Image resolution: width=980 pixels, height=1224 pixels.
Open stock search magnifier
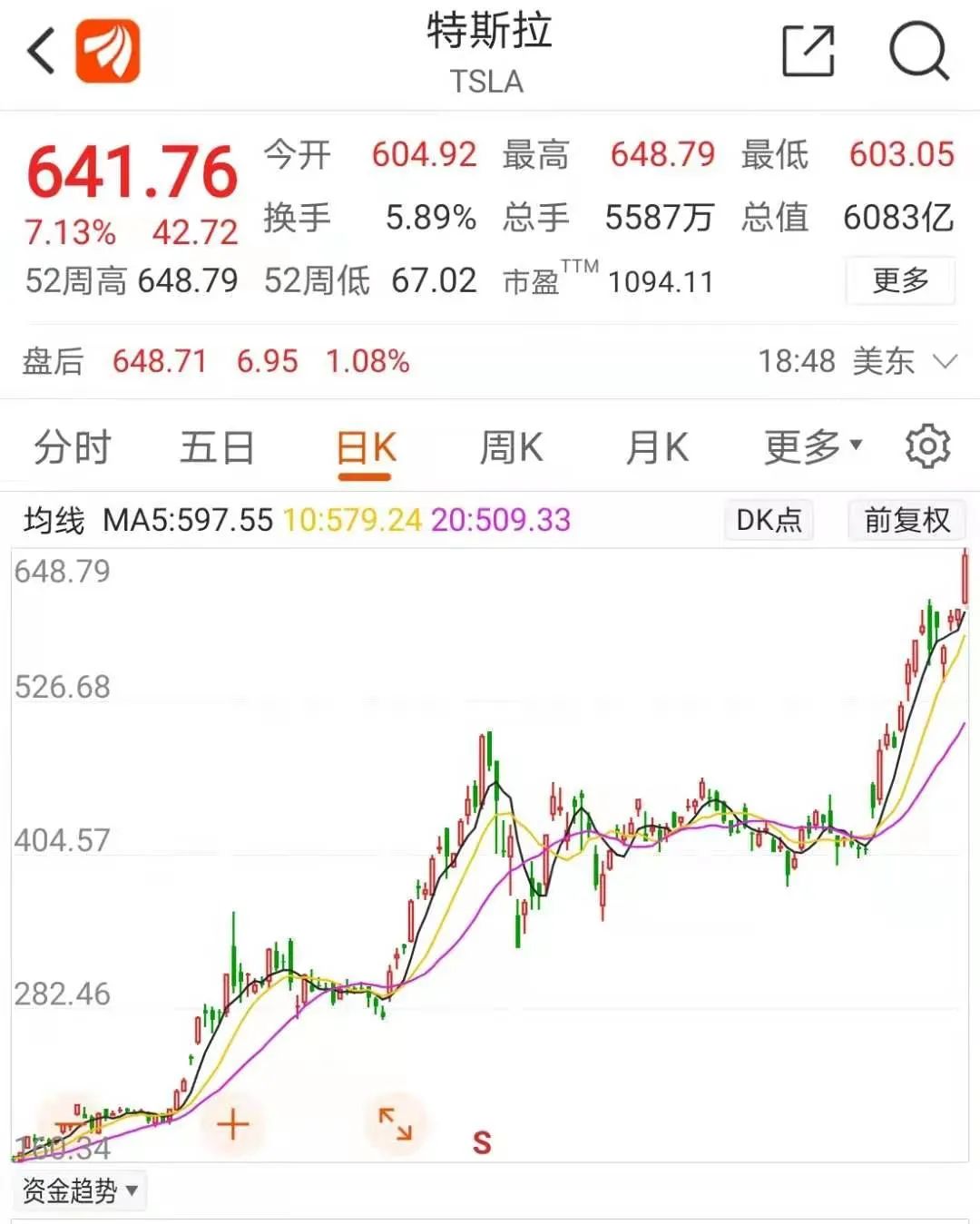[918, 51]
